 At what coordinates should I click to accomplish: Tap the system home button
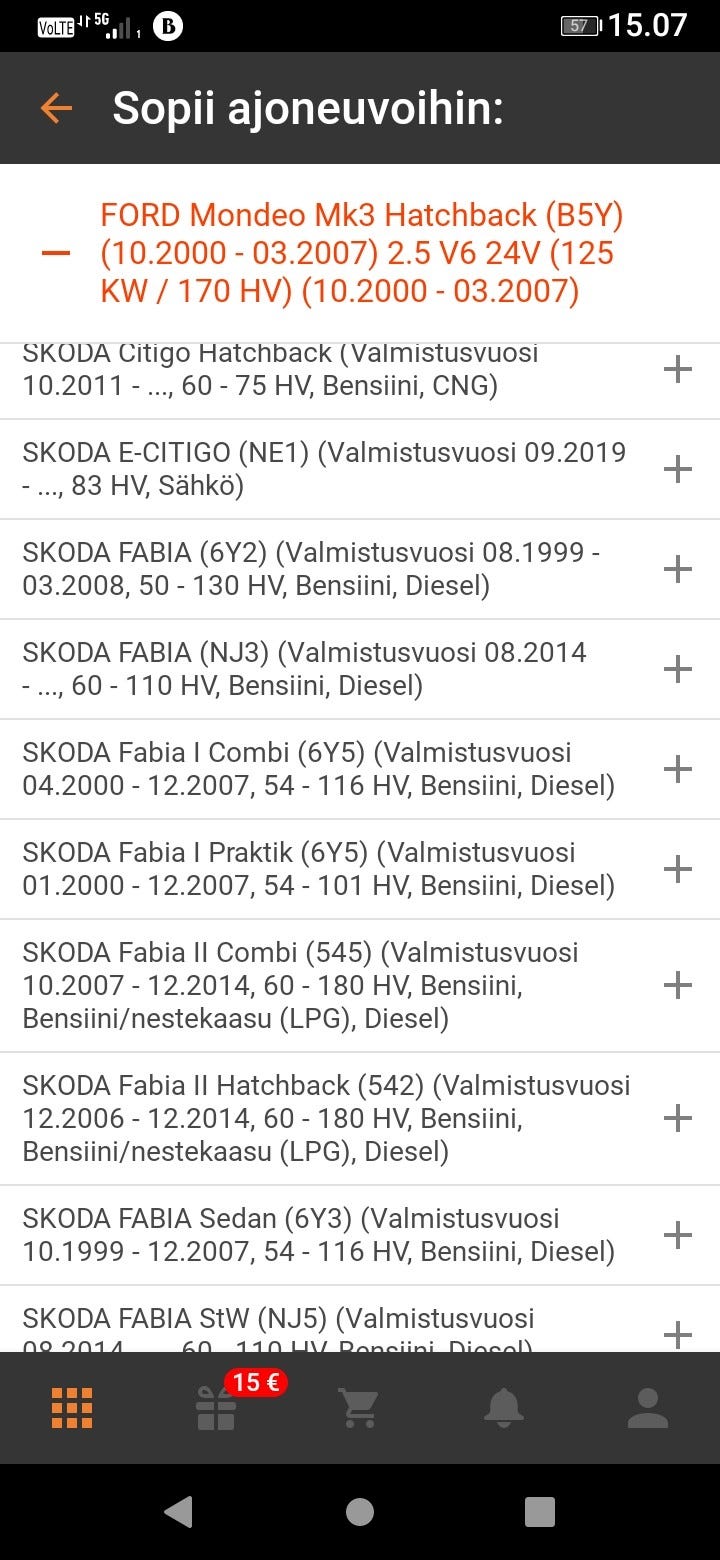tap(359, 1512)
